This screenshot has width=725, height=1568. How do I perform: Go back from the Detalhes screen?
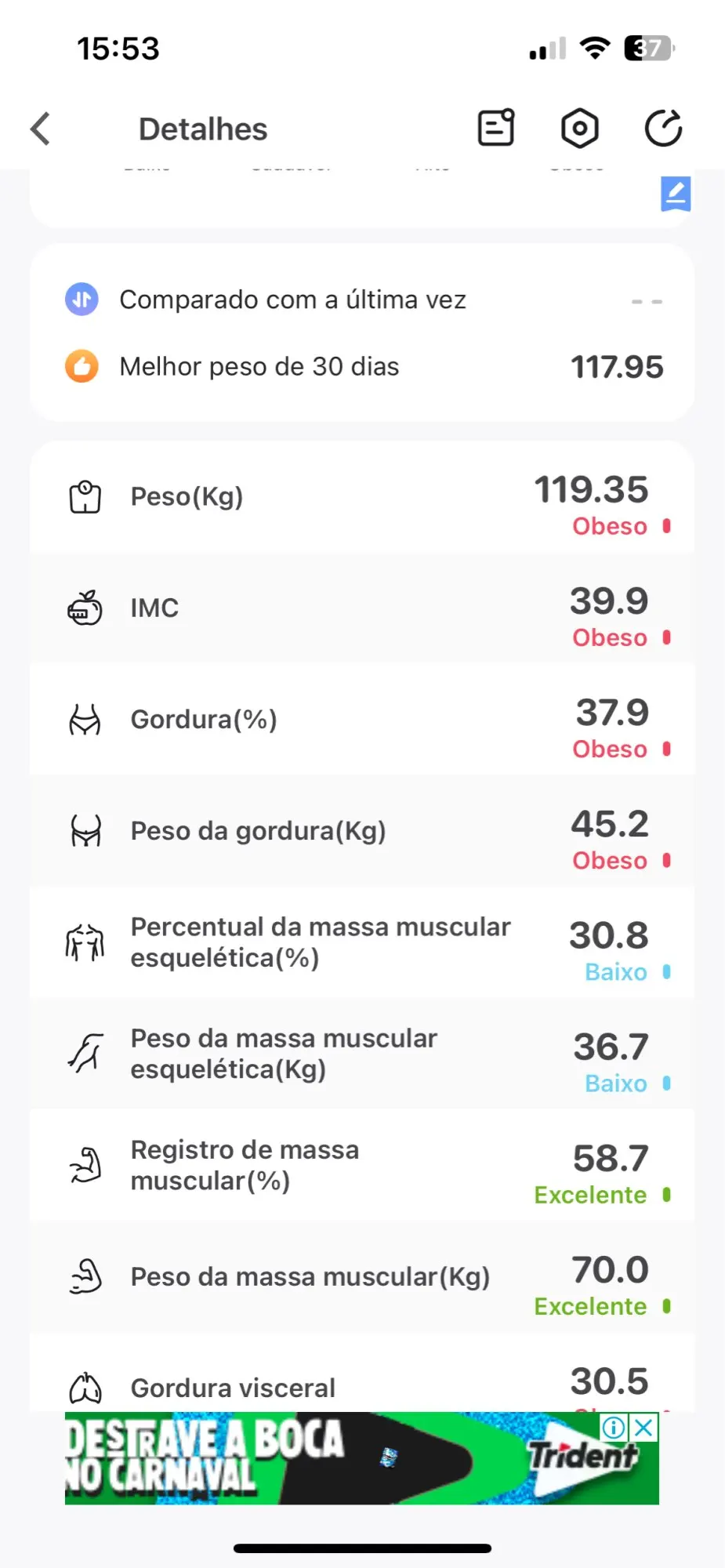(x=41, y=129)
